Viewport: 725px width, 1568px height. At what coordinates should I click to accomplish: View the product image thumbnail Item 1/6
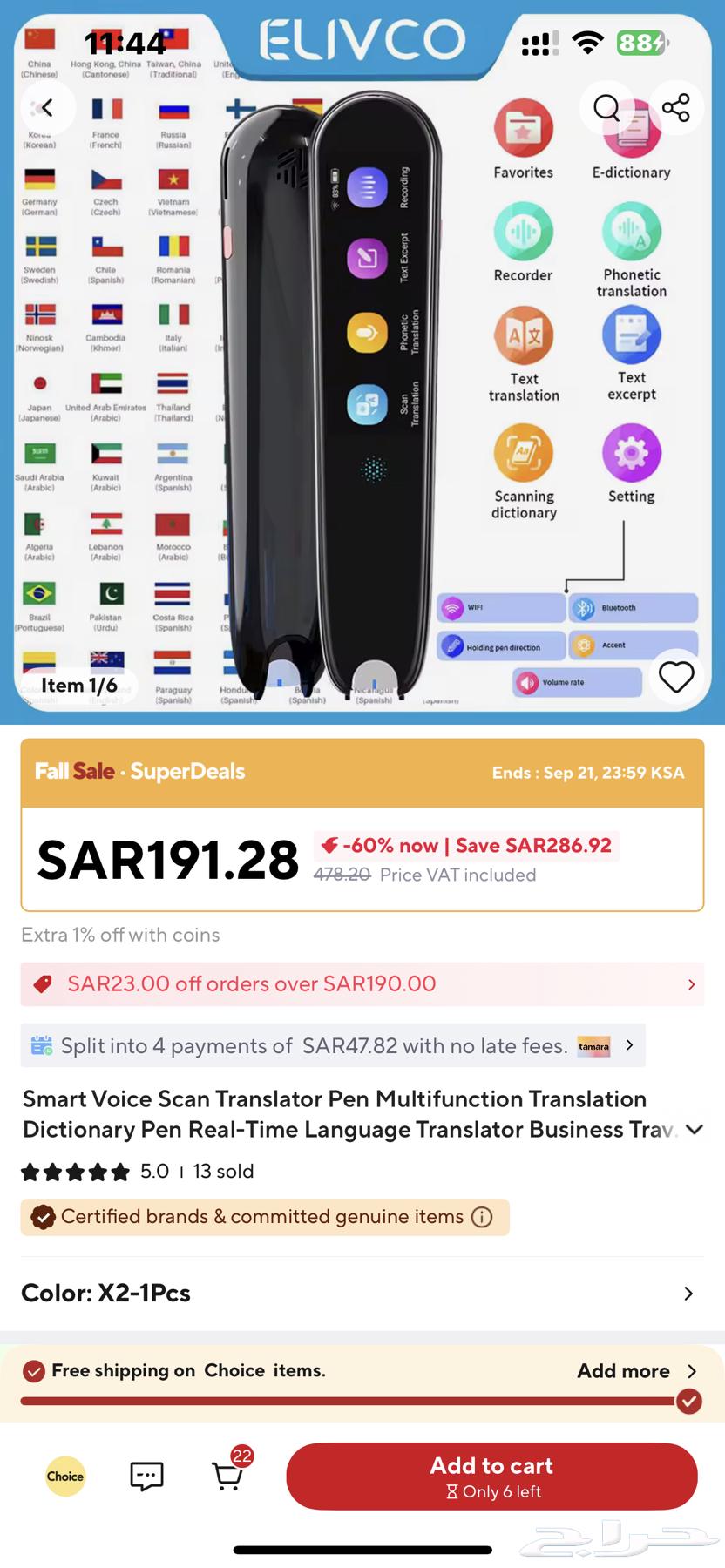coord(78,685)
